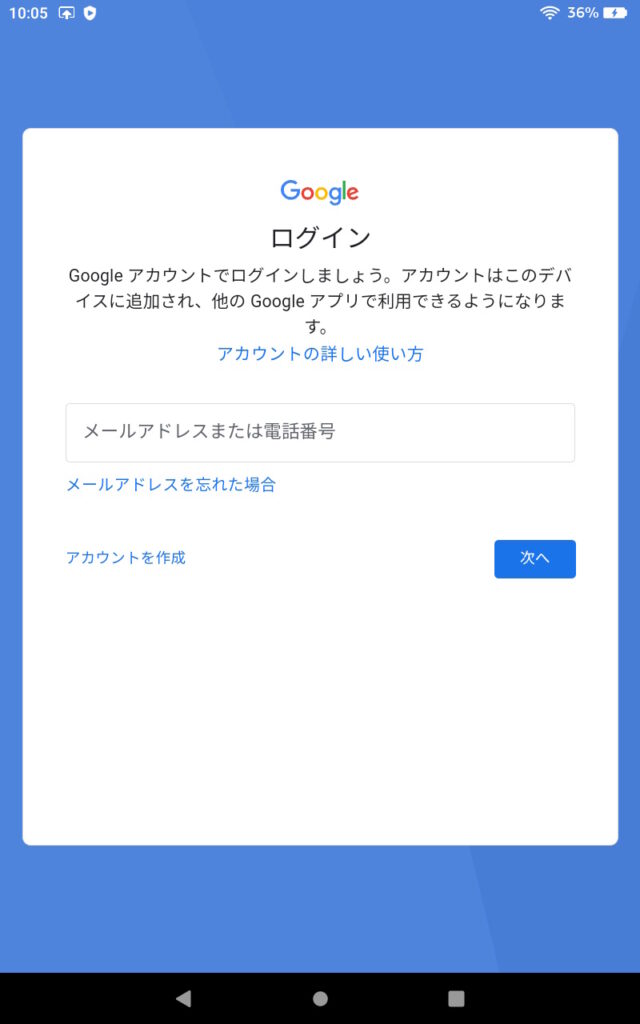
Task: Open recent apps from navigation bar
Action: [x=456, y=998]
